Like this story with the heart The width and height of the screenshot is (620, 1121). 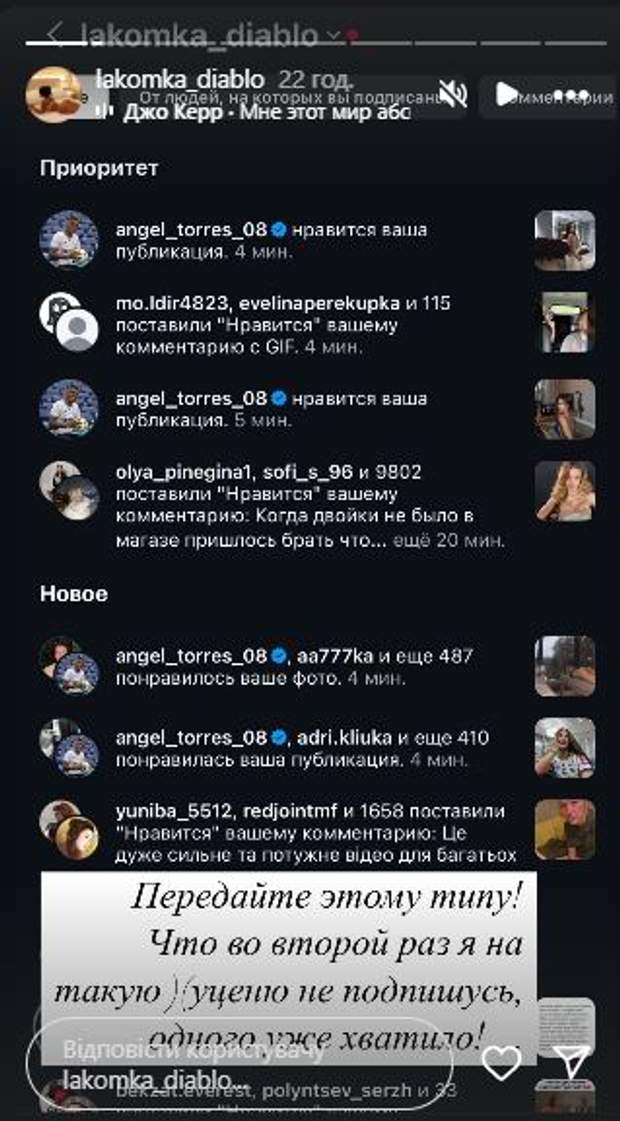pos(501,1062)
